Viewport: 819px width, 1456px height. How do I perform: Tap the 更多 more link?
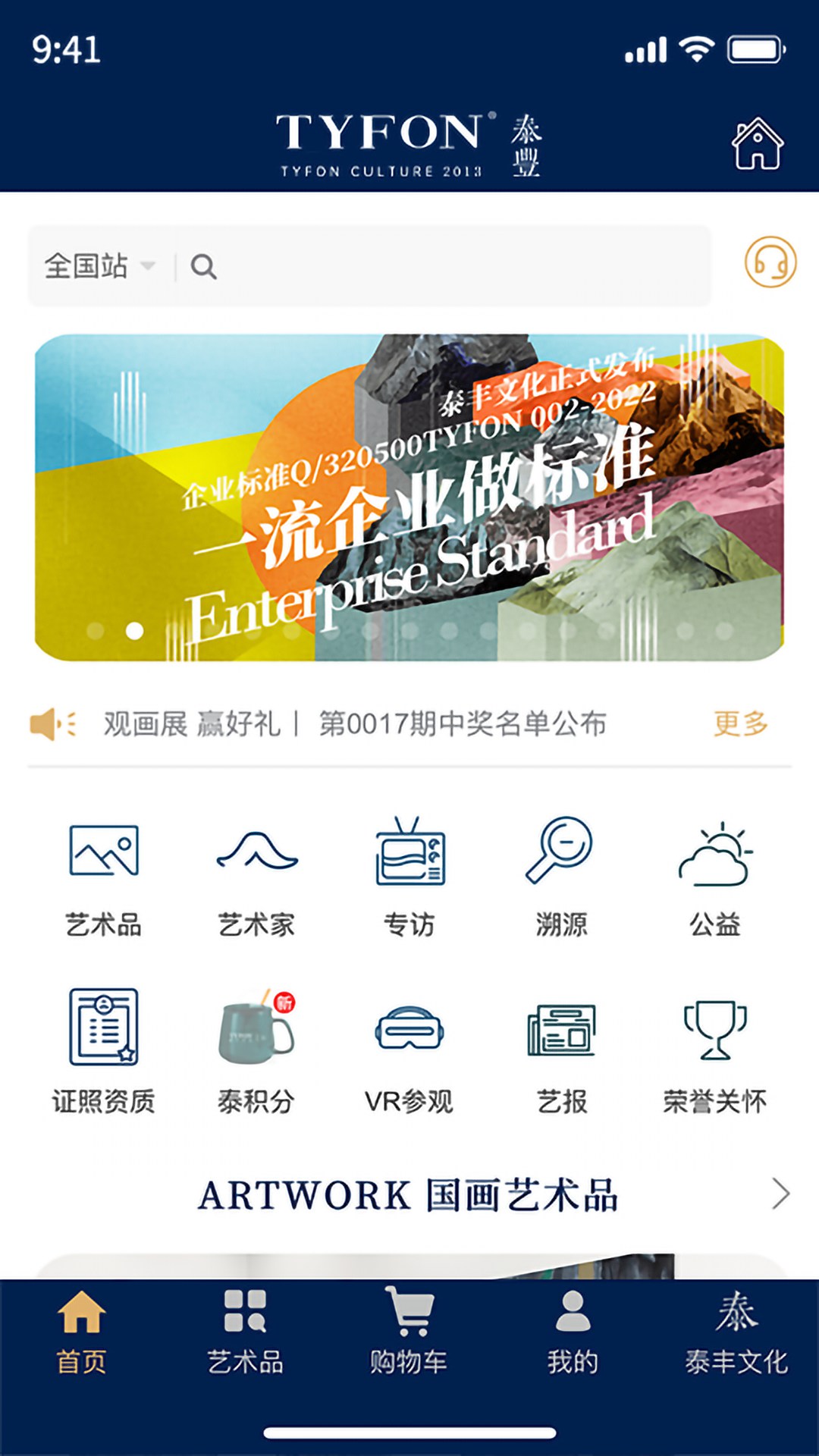741,724
